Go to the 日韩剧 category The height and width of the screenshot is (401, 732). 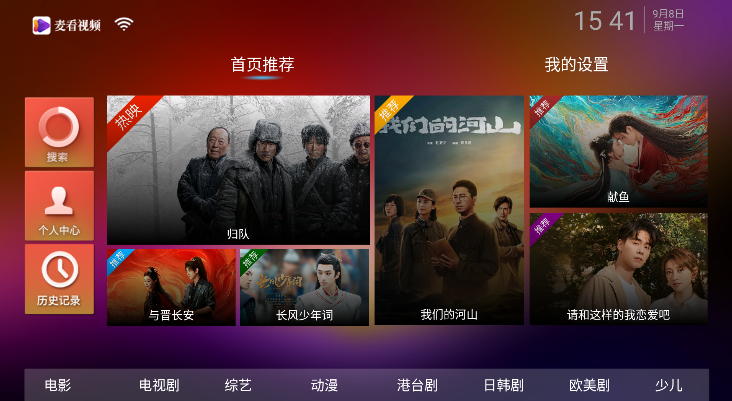(x=503, y=385)
